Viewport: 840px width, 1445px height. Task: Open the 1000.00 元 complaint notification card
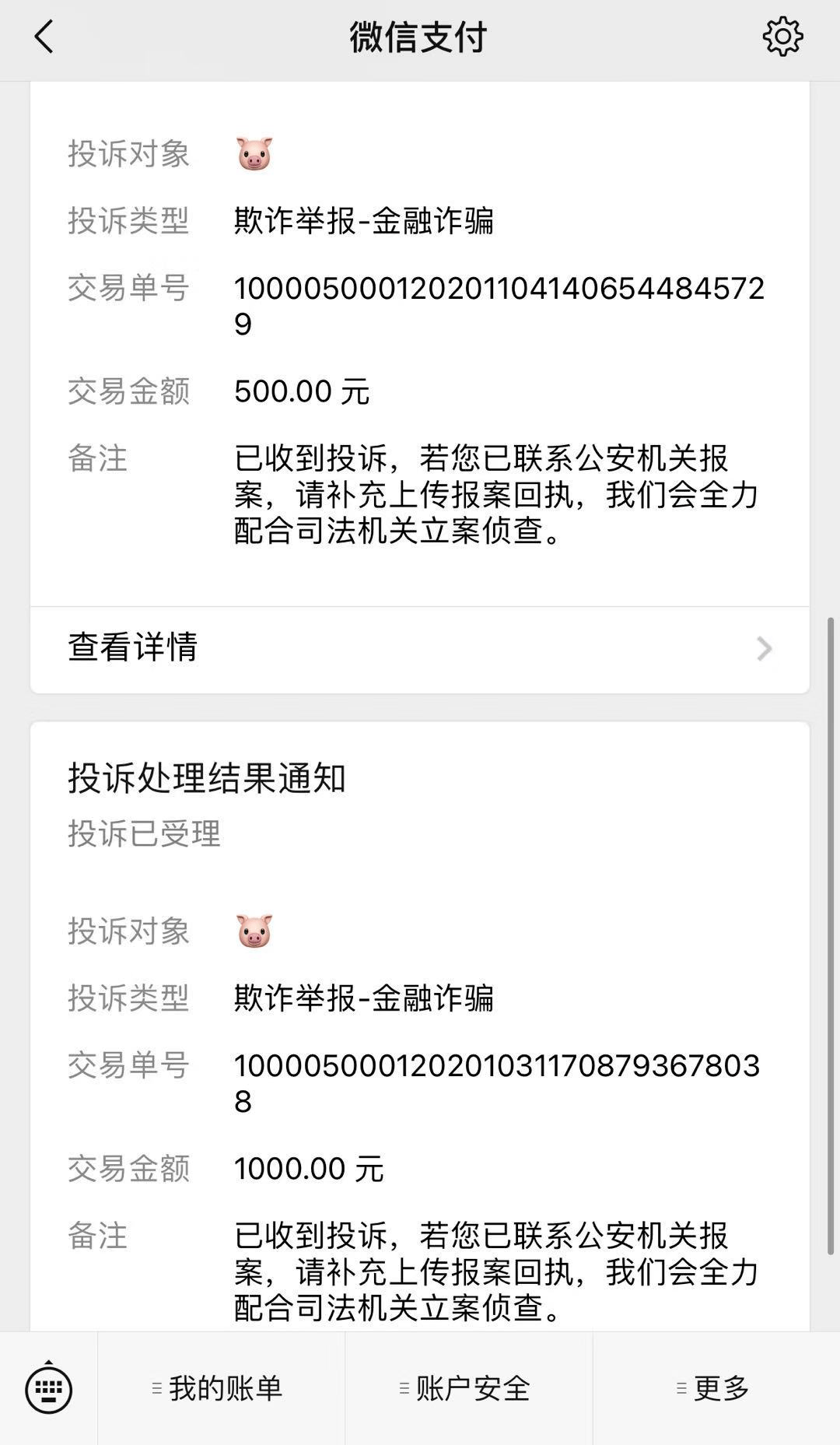point(420,1027)
